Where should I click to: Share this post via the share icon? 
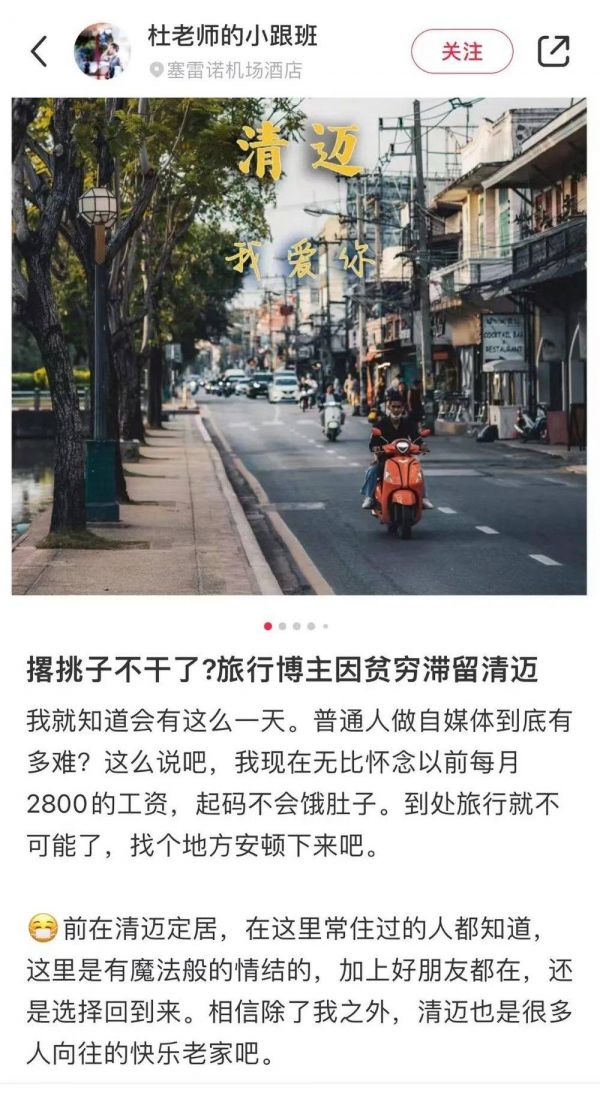(x=553, y=51)
